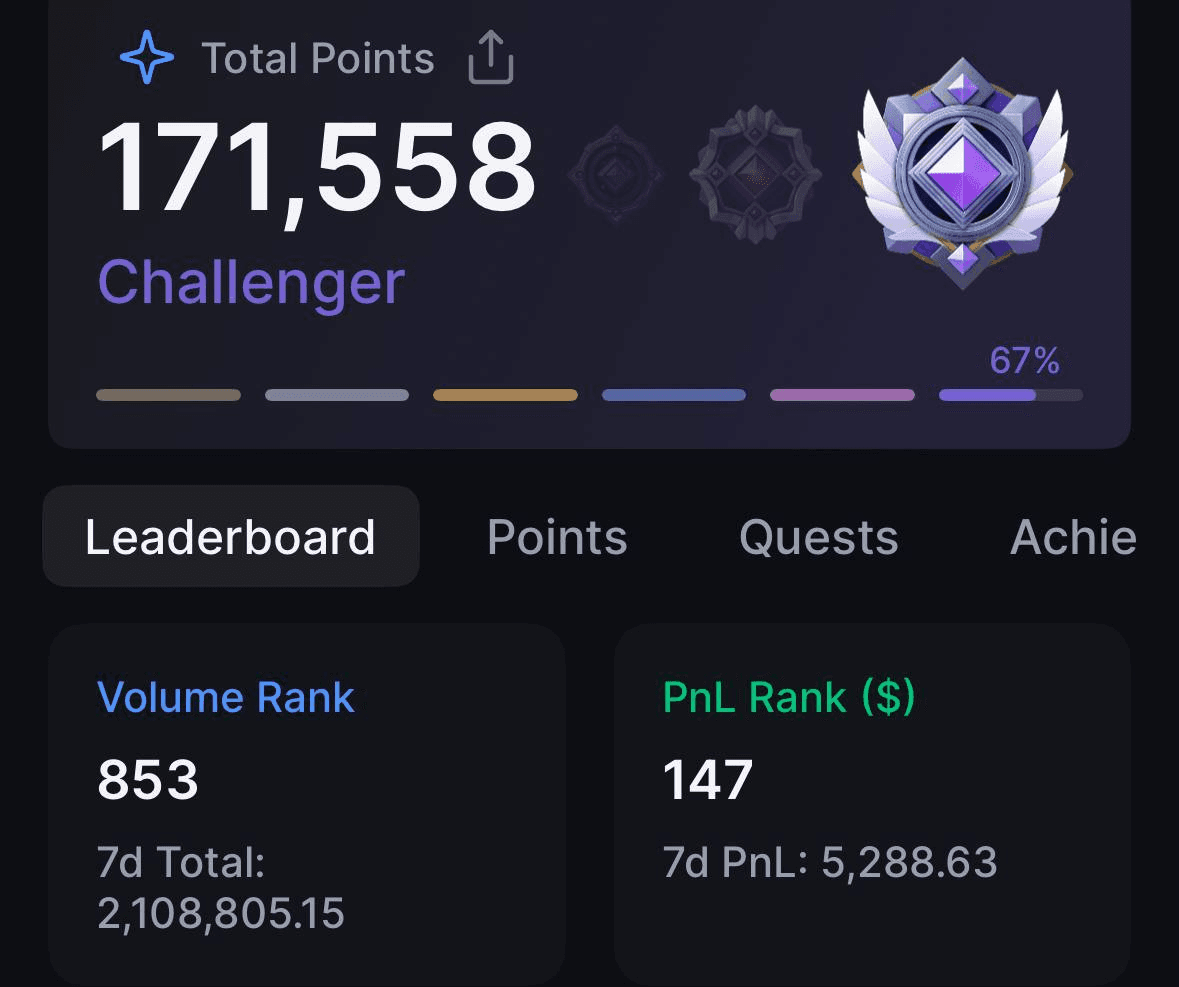1179x987 pixels.
Task: Open the Quests tab
Action: tap(818, 537)
